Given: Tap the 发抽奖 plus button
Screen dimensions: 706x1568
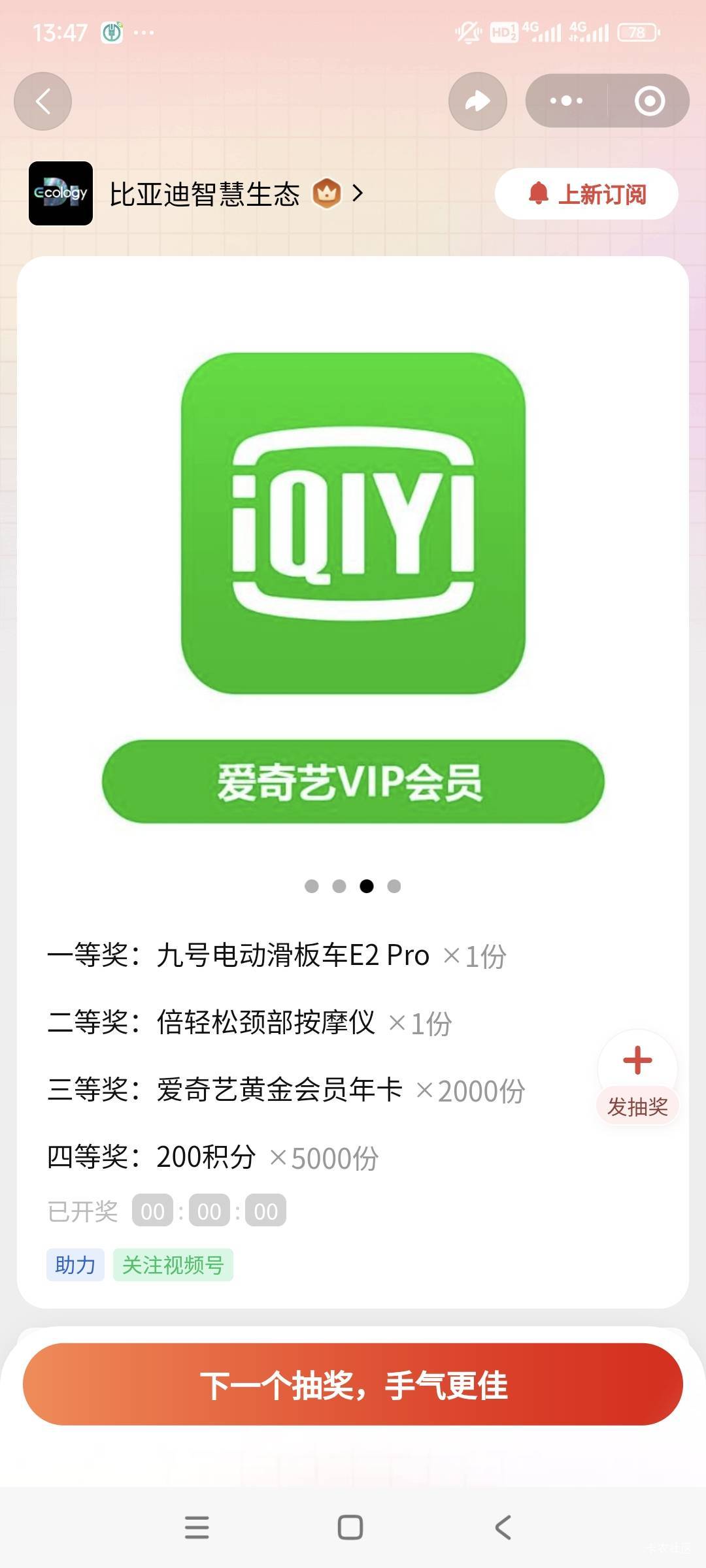Looking at the screenshot, I should click(637, 1060).
